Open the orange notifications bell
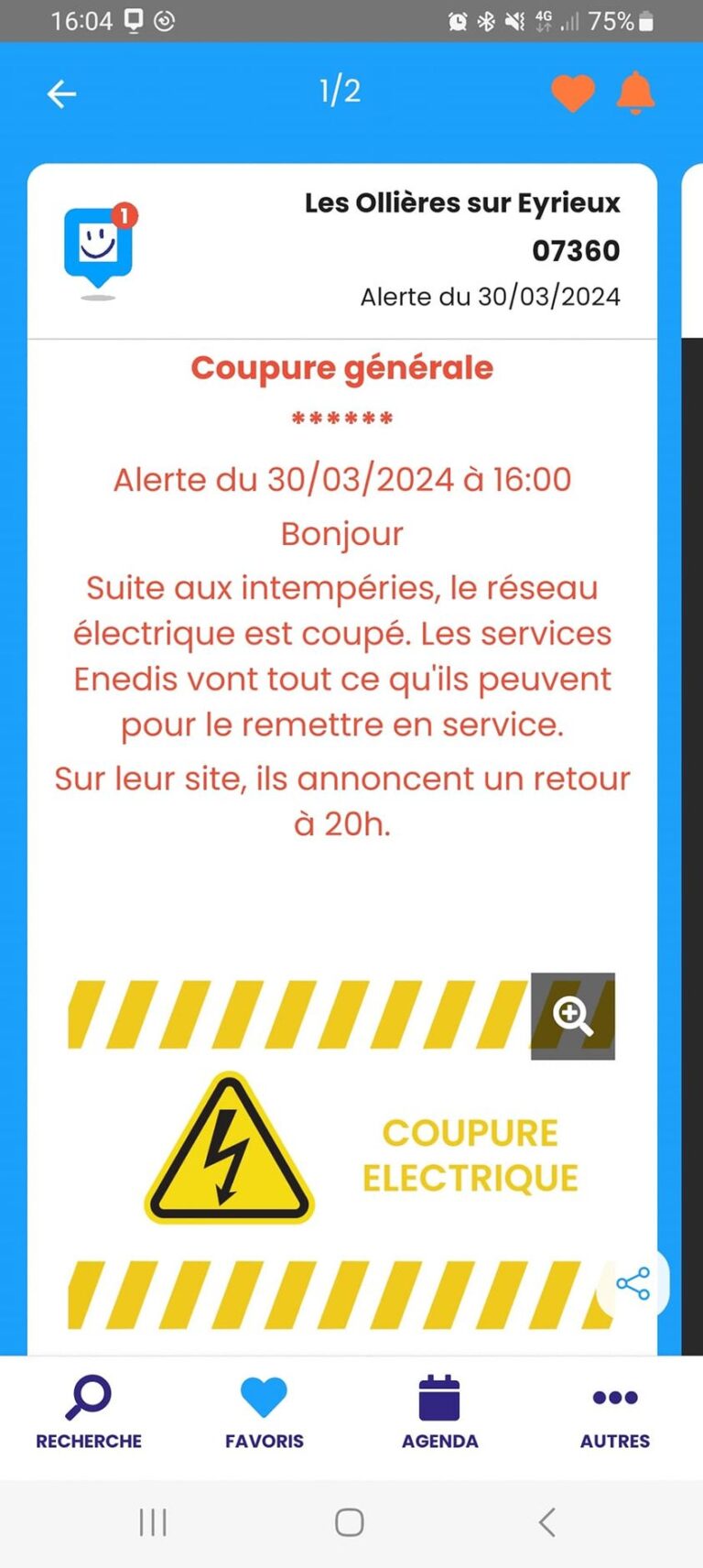The height and width of the screenshot is (1568, 703). tap(635, 93)
